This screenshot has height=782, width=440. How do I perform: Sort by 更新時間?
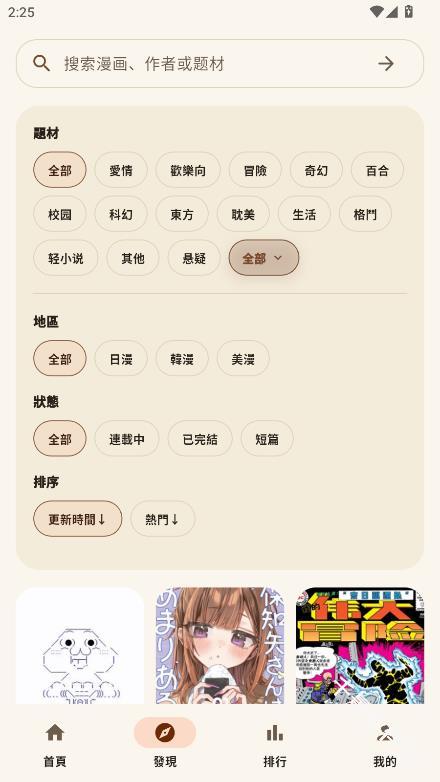pyautogui.click(x=78, y=520)
